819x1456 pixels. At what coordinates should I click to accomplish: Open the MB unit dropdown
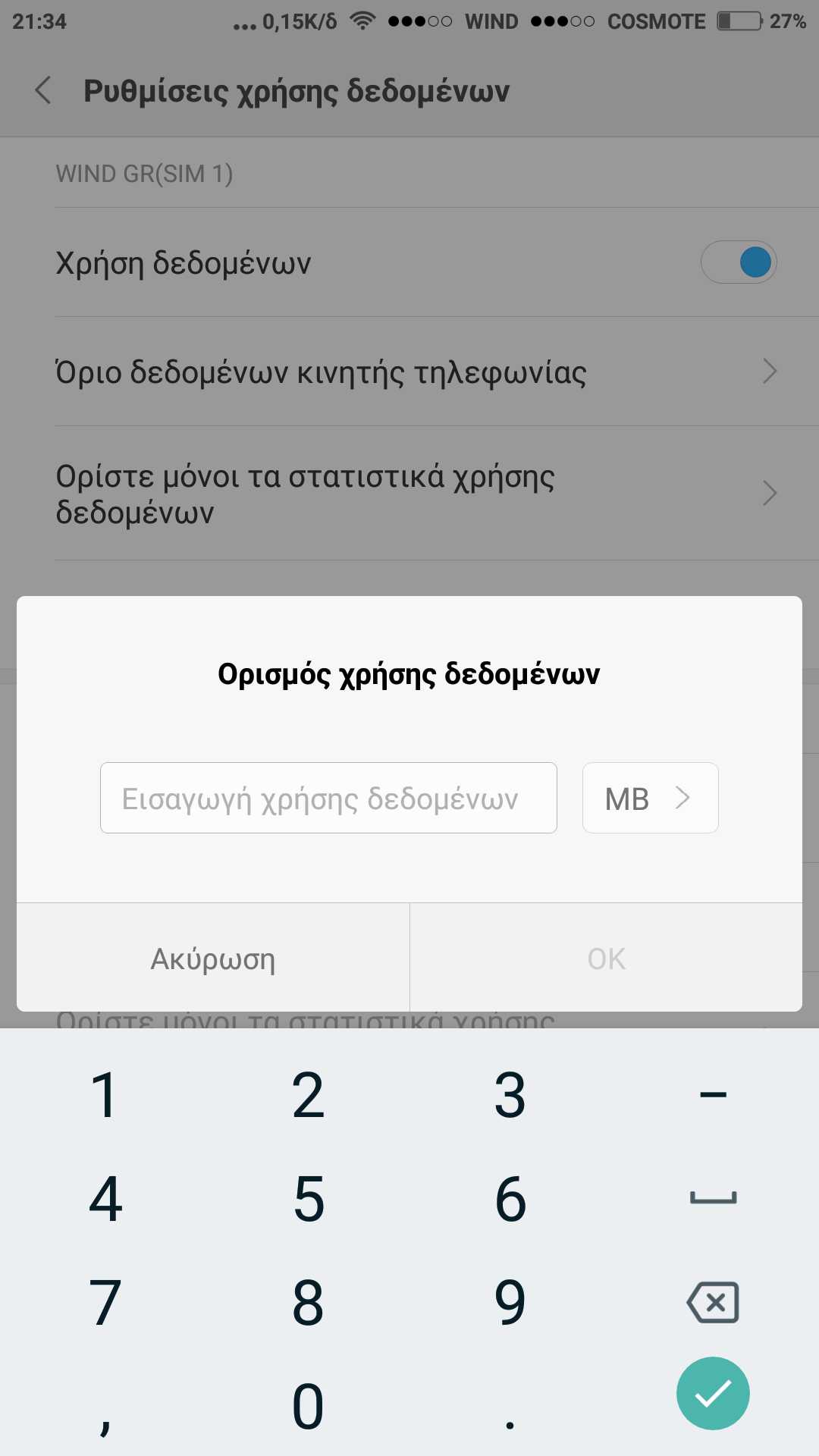[x=650, y=798]
